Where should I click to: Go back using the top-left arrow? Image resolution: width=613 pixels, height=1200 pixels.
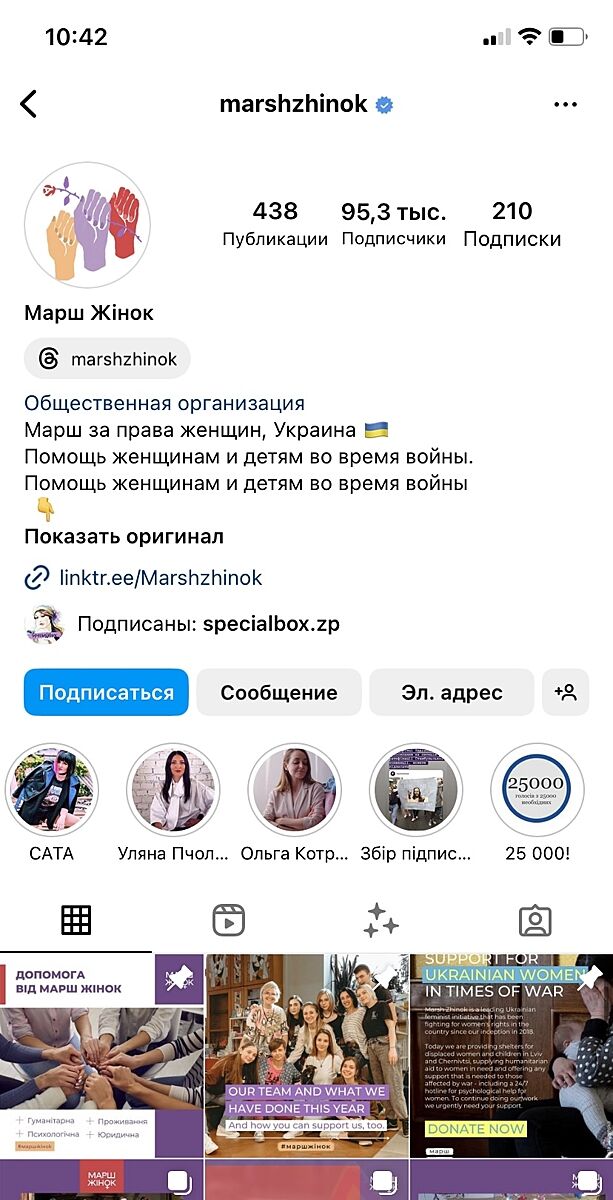(29, 104)
